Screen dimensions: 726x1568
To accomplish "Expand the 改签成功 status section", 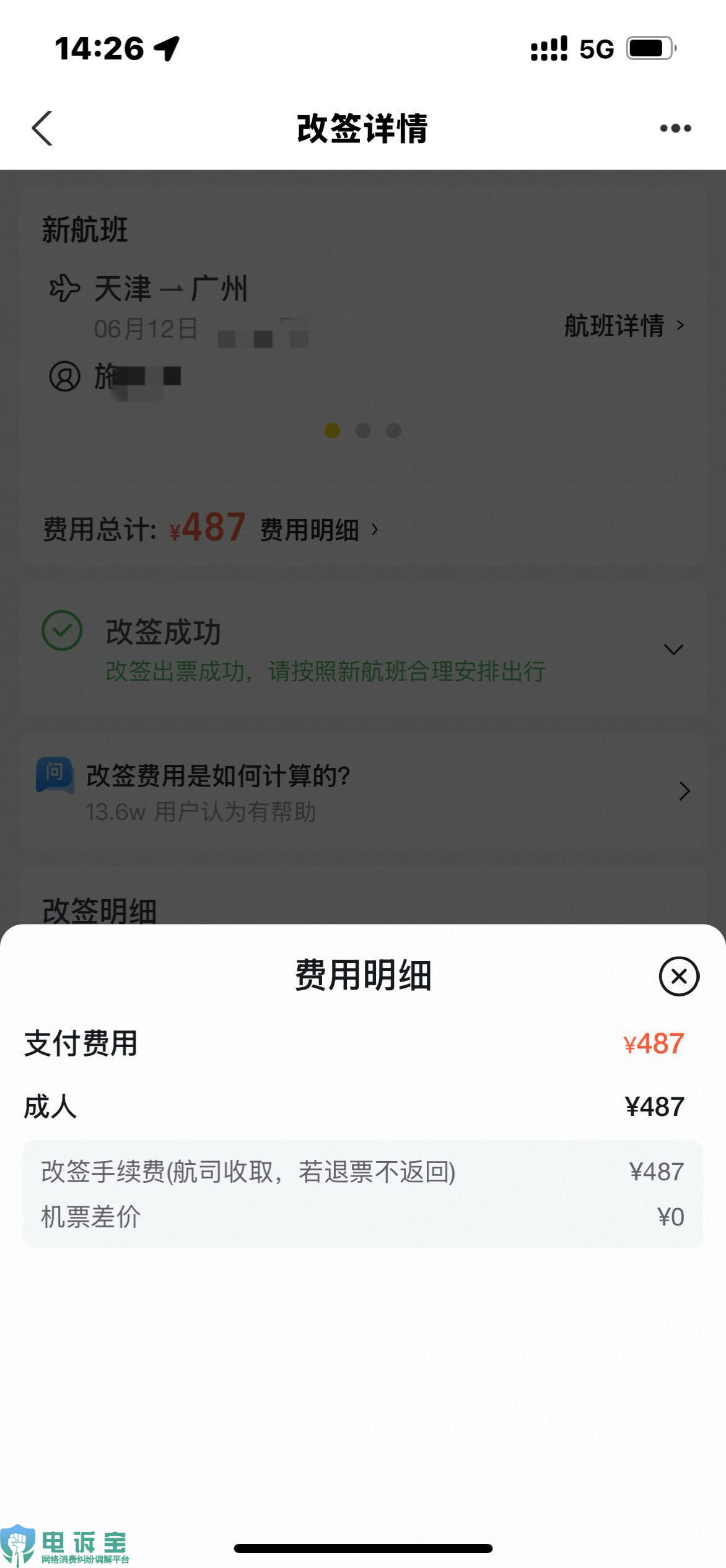I will coord(673,650).
